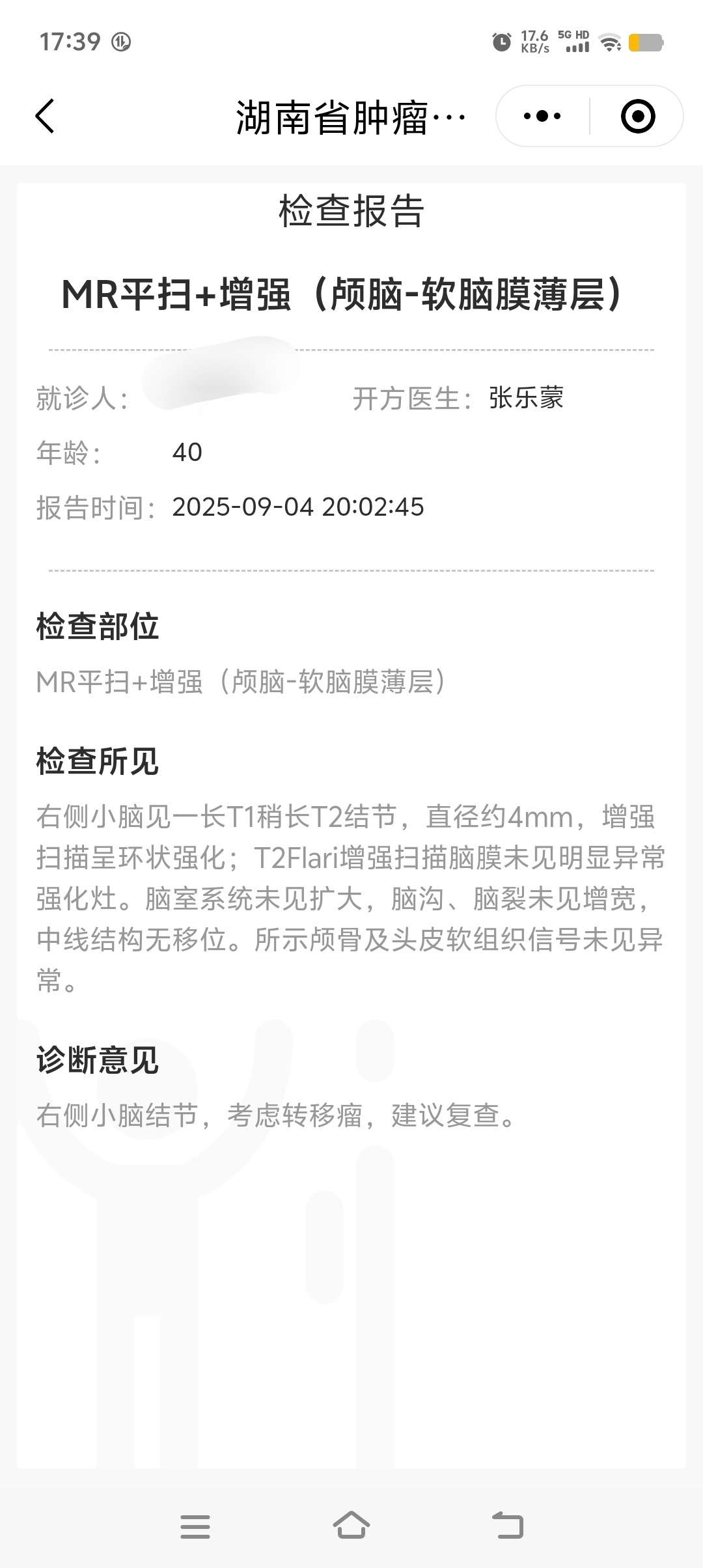703x1568 pixels.
Task: Open the mini-program more options (•••) menu
Action: click(542, 115)
